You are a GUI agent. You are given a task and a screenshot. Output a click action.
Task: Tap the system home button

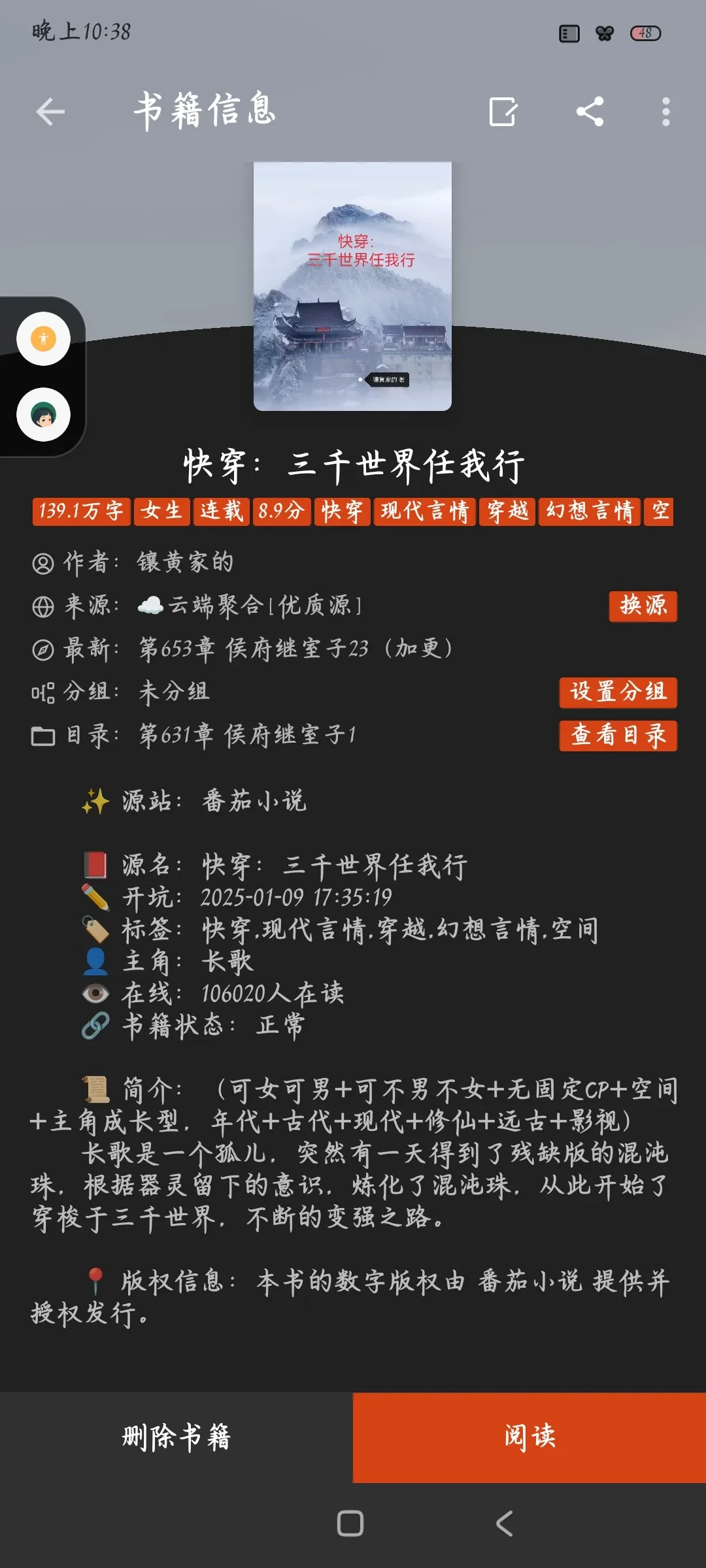[x=350, y=1524]
